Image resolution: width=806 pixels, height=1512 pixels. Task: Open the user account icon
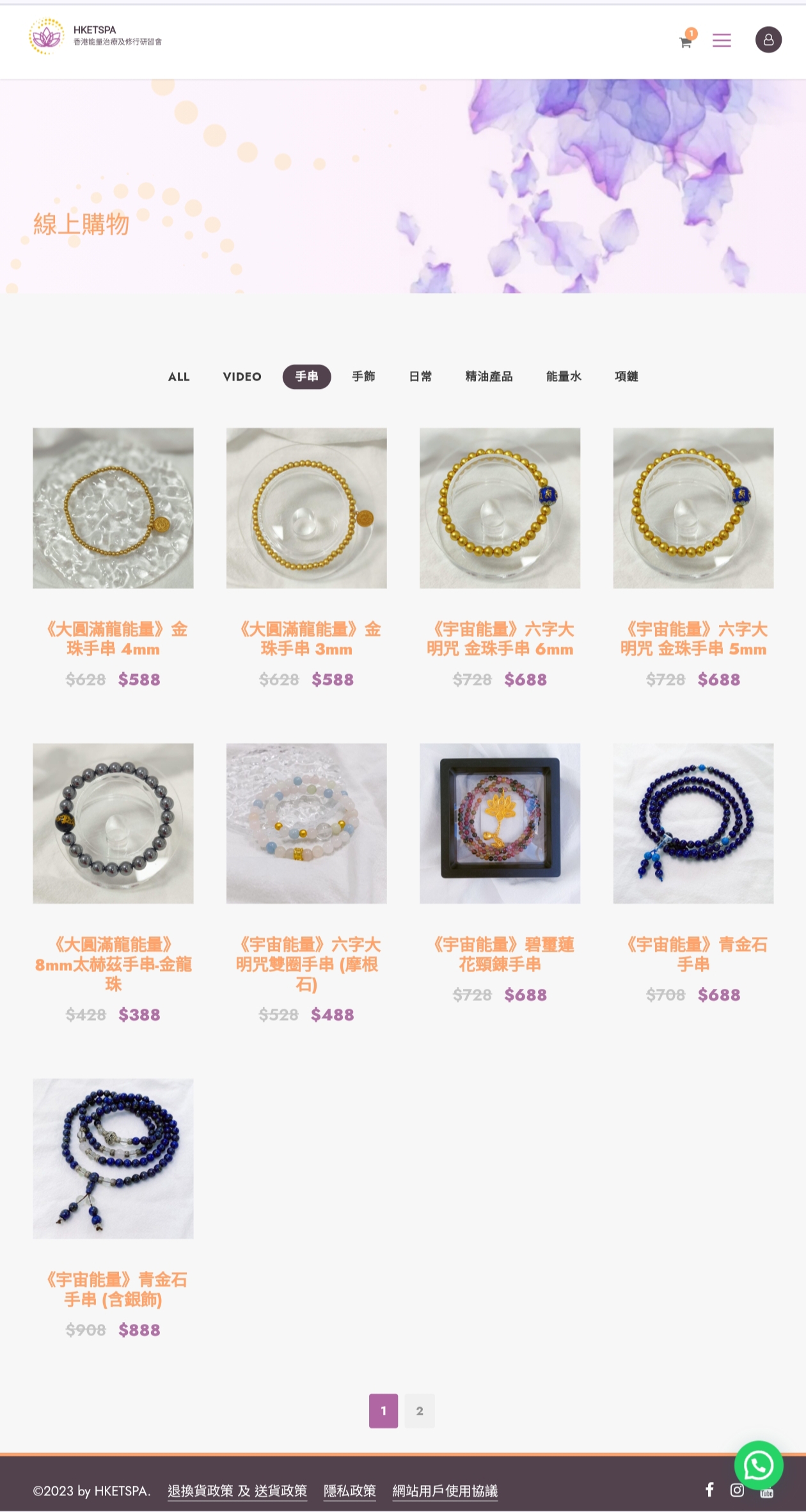[768, 40]
